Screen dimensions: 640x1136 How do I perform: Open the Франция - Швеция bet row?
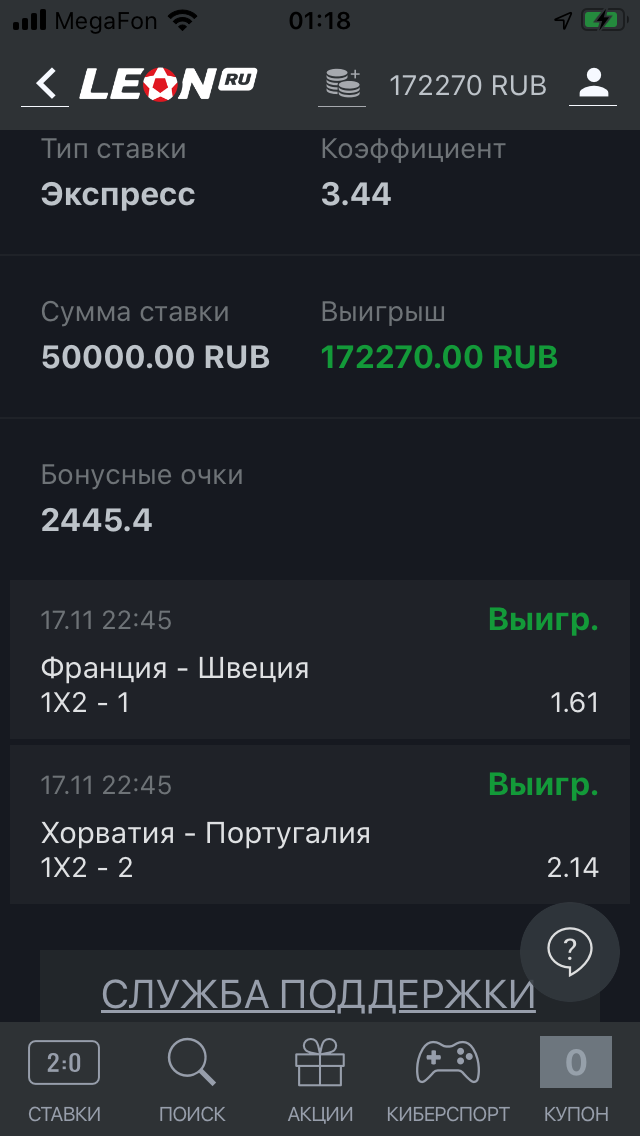320,659
